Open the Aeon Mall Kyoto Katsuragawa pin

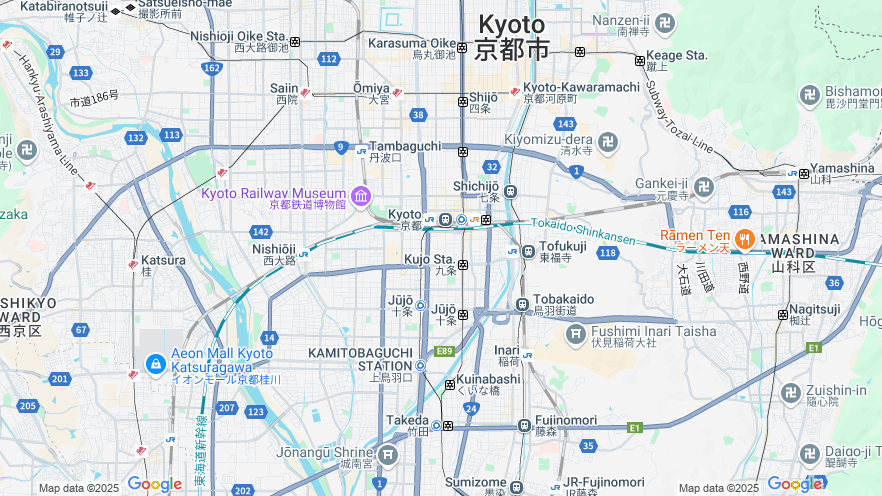click(x=155, y=363)
